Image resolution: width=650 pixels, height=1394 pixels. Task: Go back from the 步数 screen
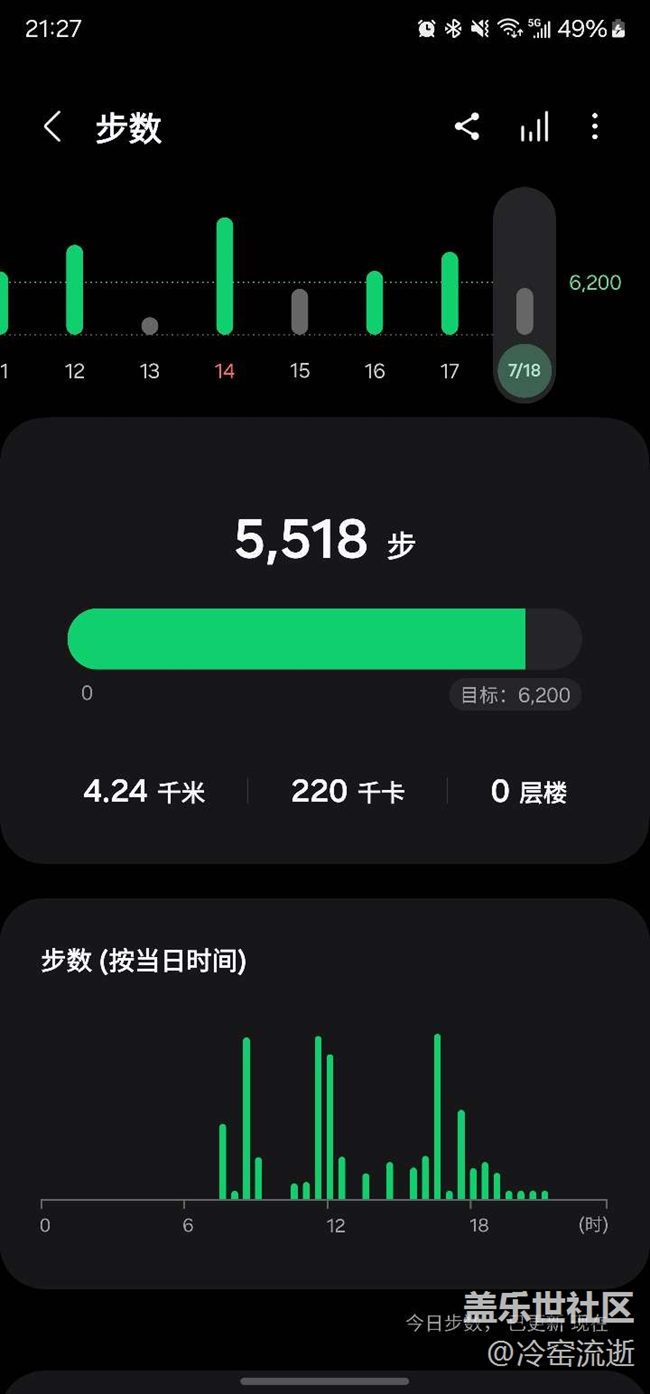[53, 127]
